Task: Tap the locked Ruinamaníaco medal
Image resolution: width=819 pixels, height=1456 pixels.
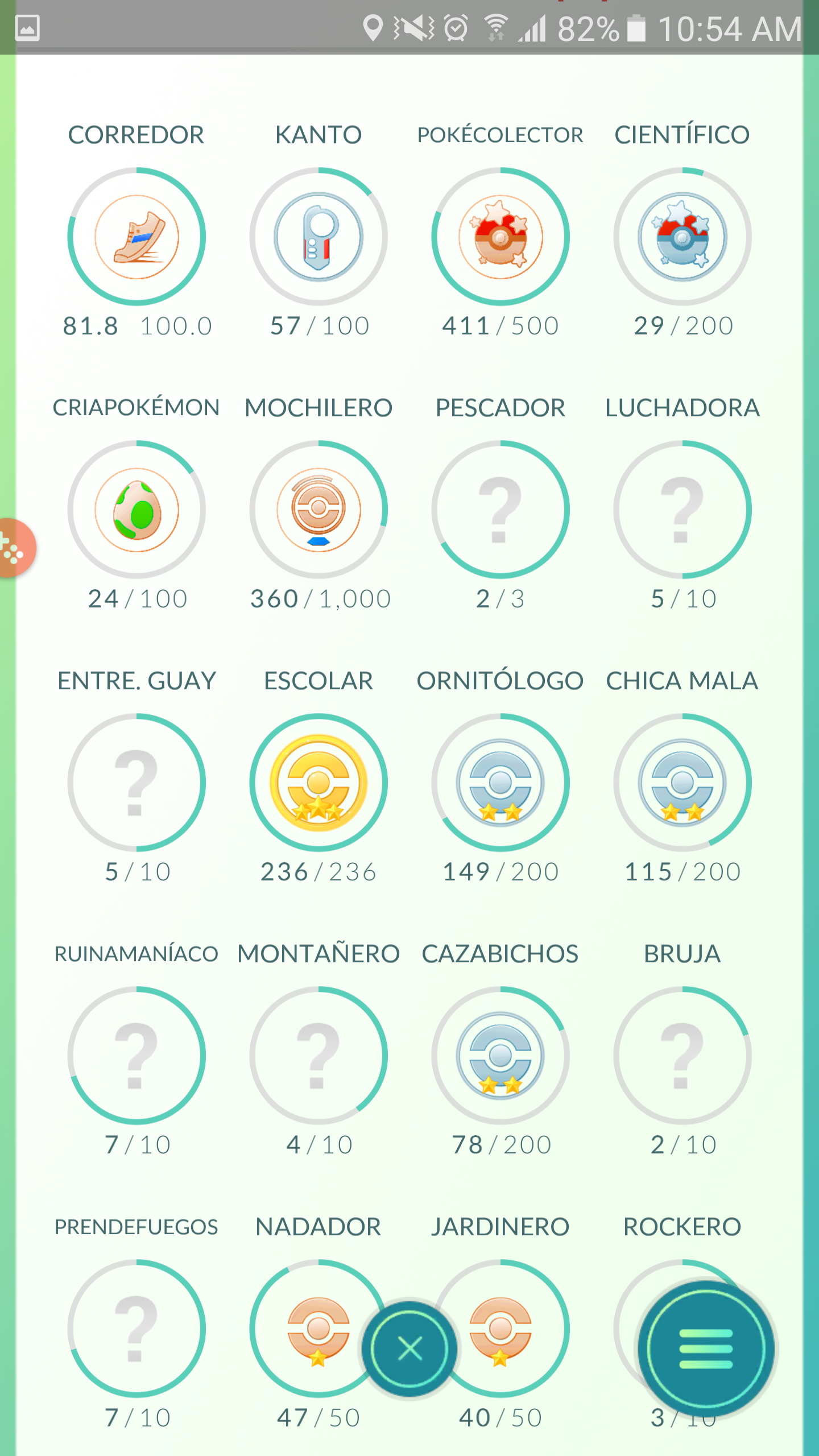Action: (136, 1056)
